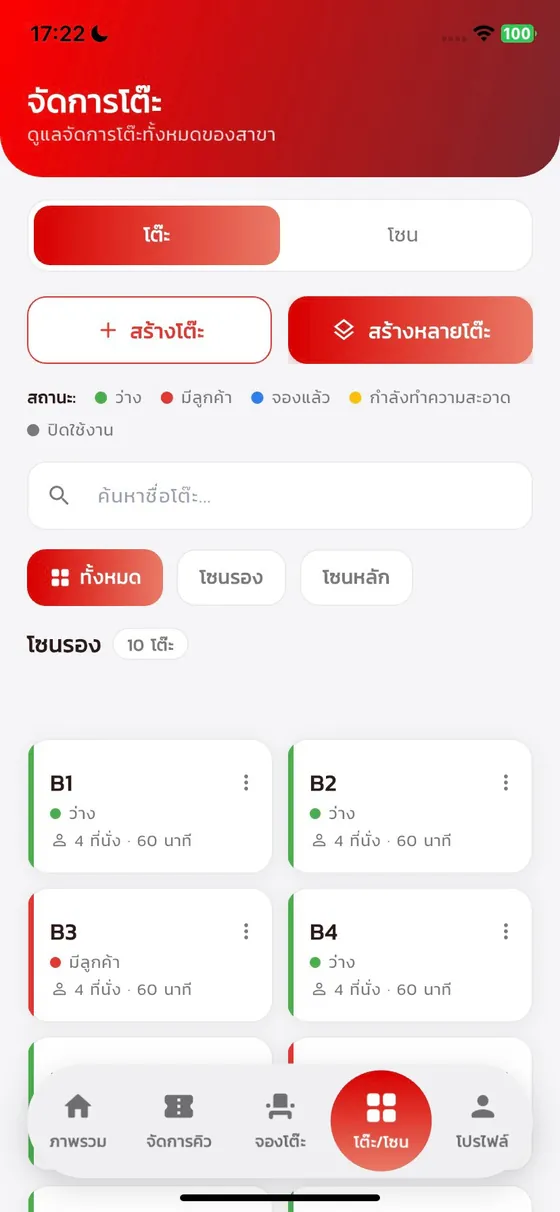The image size is (560, 1212).
Task: Open table card B3
Action: point(150,955)
